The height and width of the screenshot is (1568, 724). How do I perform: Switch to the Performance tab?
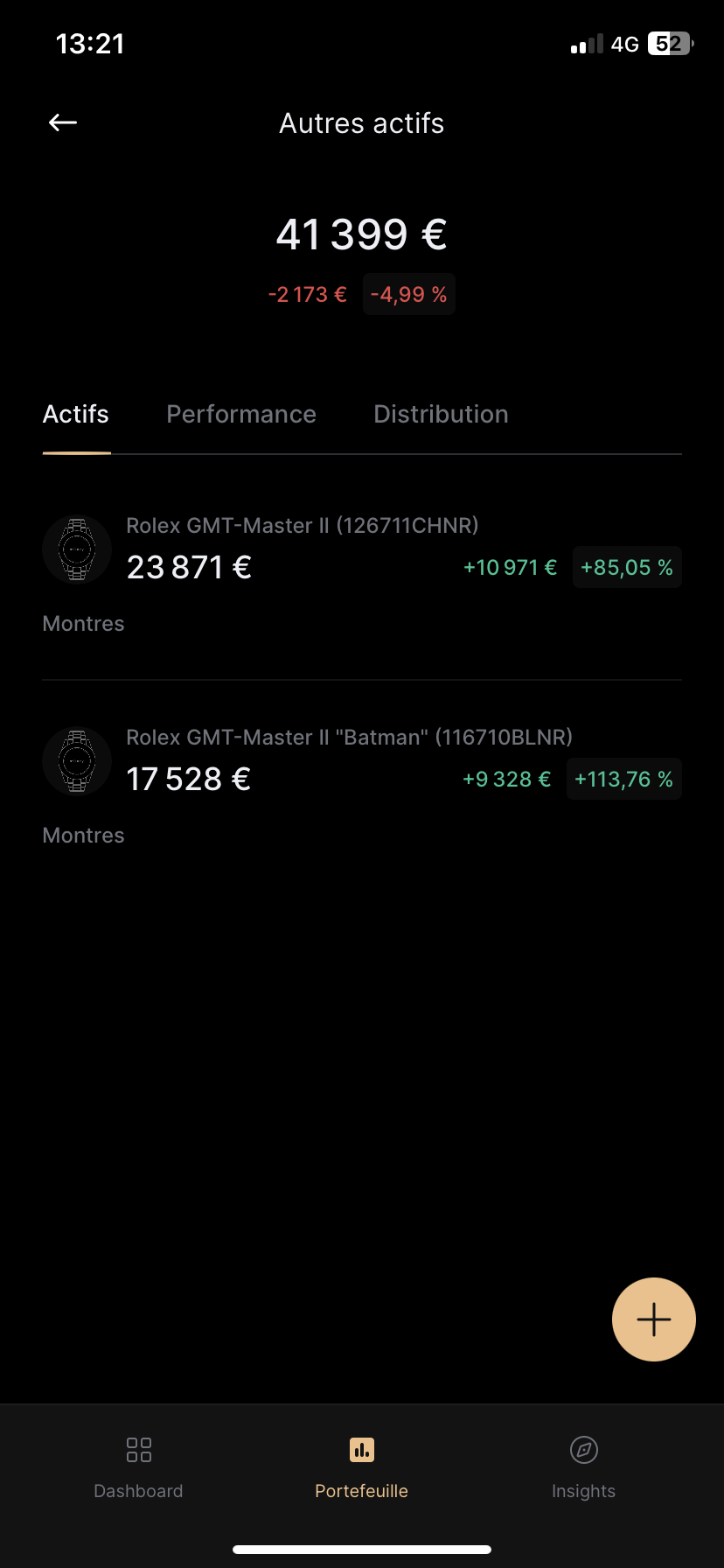[x=241, y=414]
